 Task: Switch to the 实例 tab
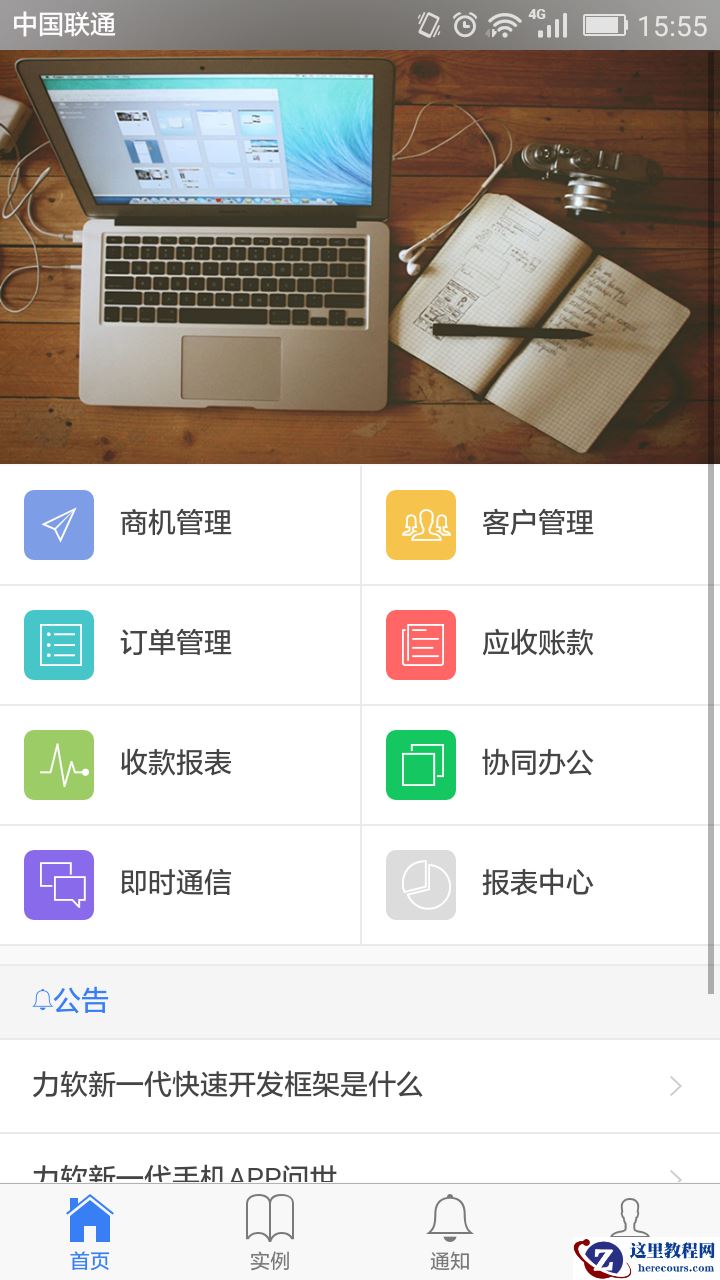pos(270,1232)
